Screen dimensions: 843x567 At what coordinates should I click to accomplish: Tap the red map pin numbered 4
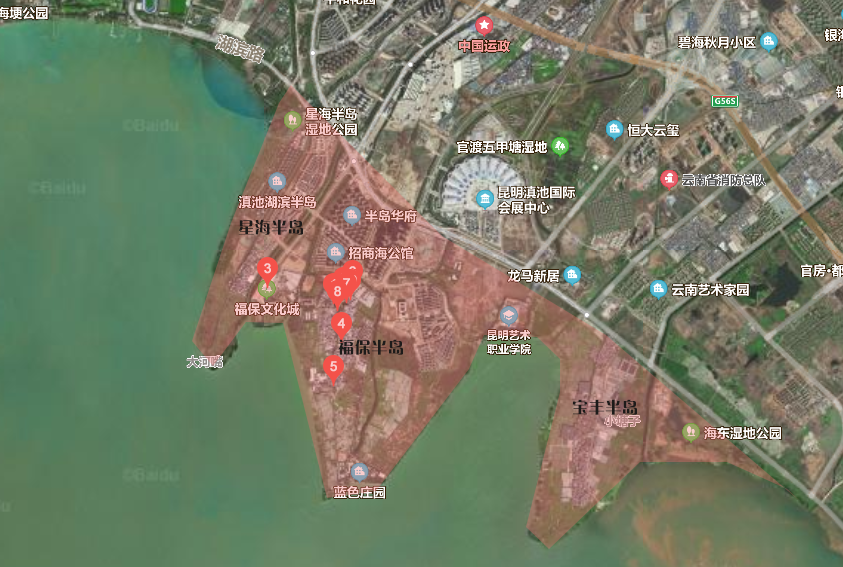342,323
